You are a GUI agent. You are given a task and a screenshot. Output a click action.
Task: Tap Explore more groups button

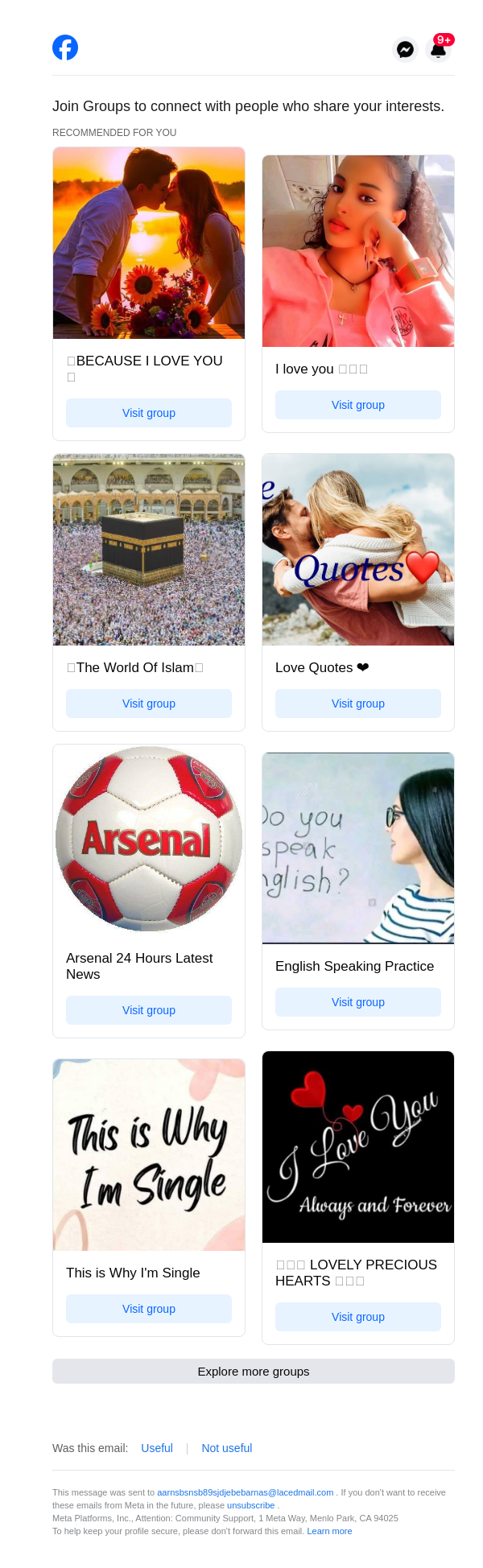(254, 1372)
